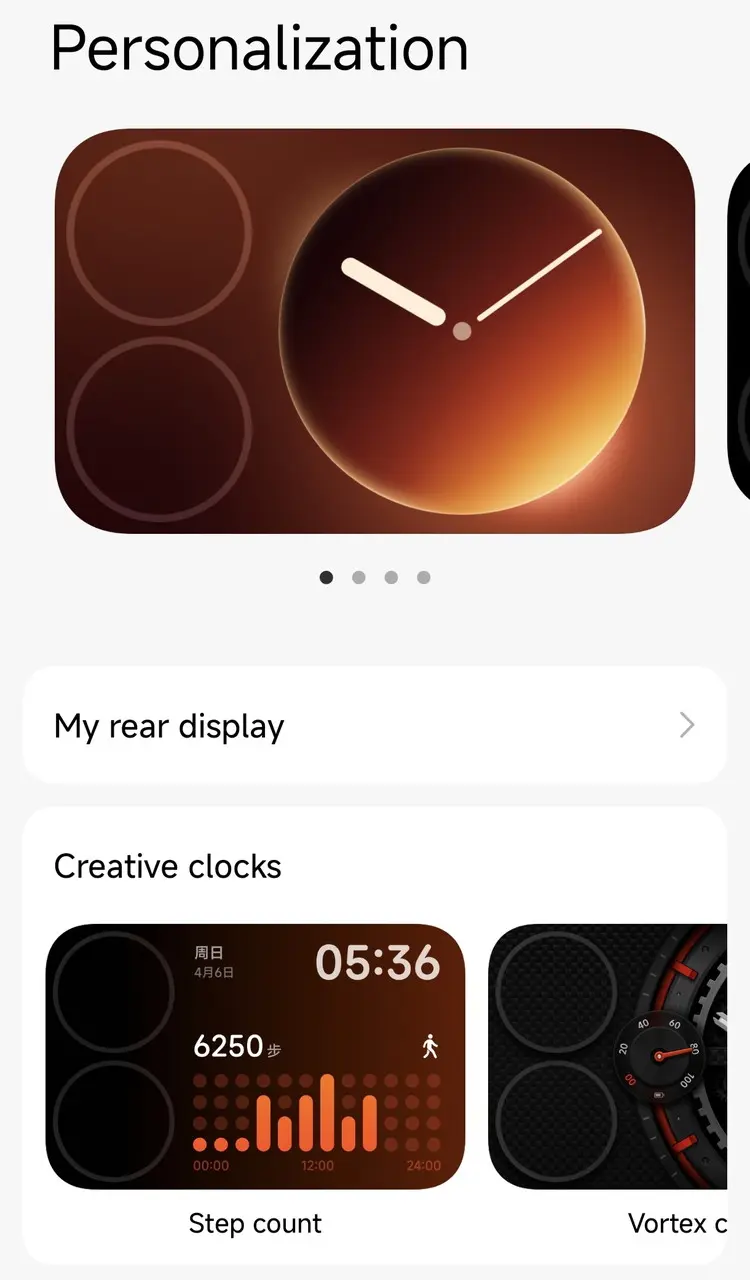This screenshot has width=750, height=1280.
Task: Select the second carousel pagination dot
Action: (x=358, y=577)
